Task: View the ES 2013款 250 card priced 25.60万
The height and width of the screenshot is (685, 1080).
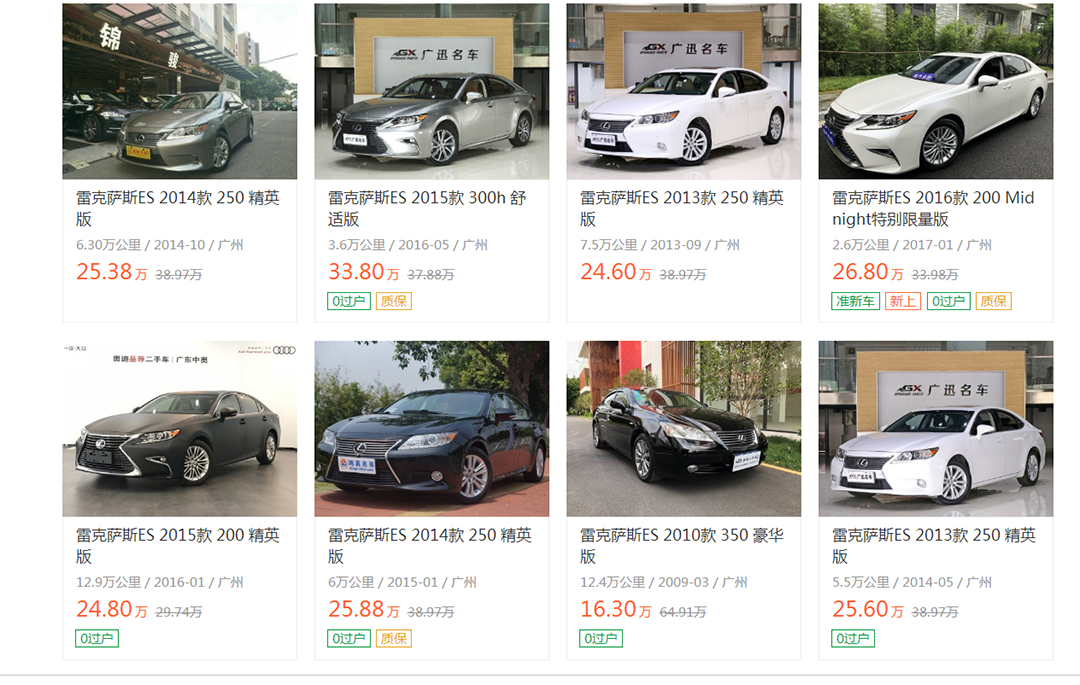Action: tap(935, 545)
